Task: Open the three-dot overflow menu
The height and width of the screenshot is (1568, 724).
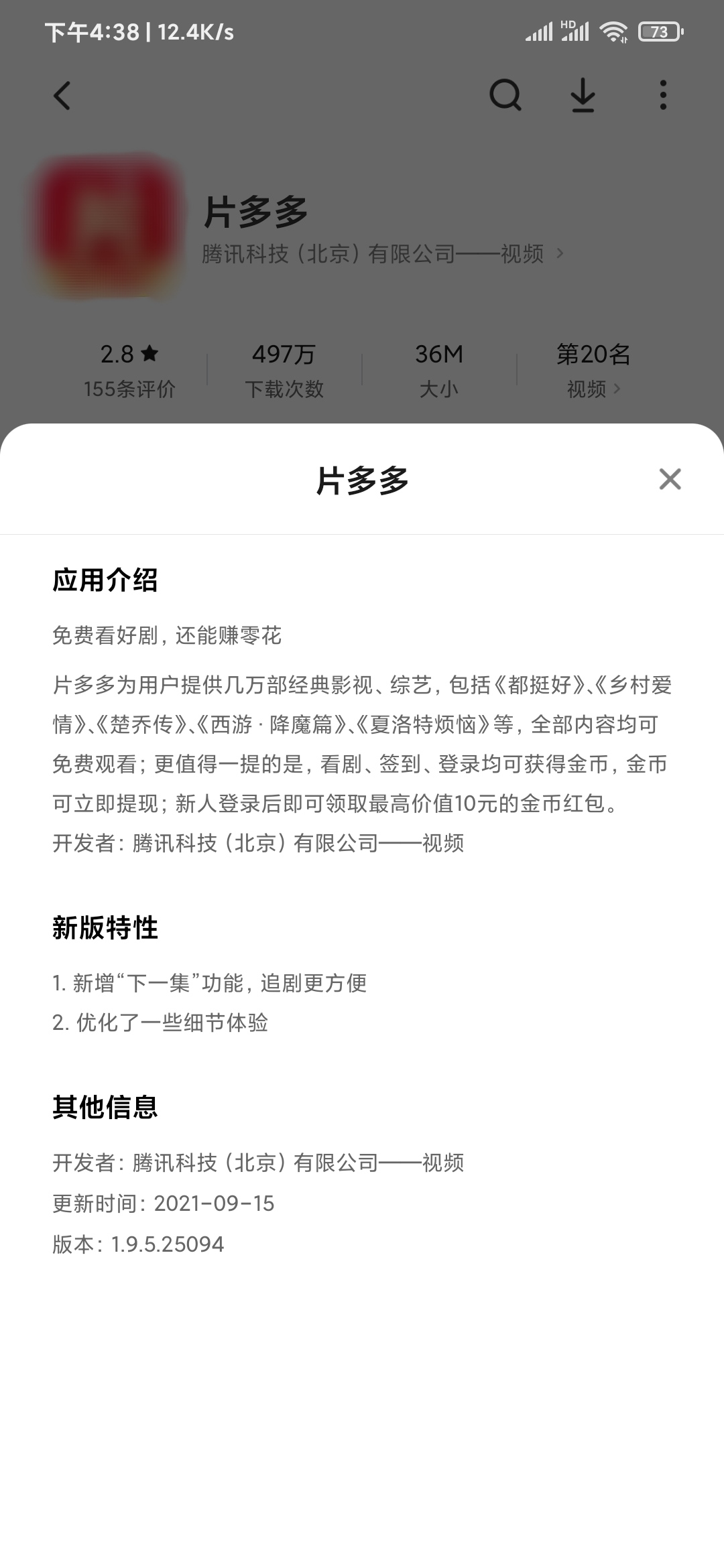Action: click(662, 95)
